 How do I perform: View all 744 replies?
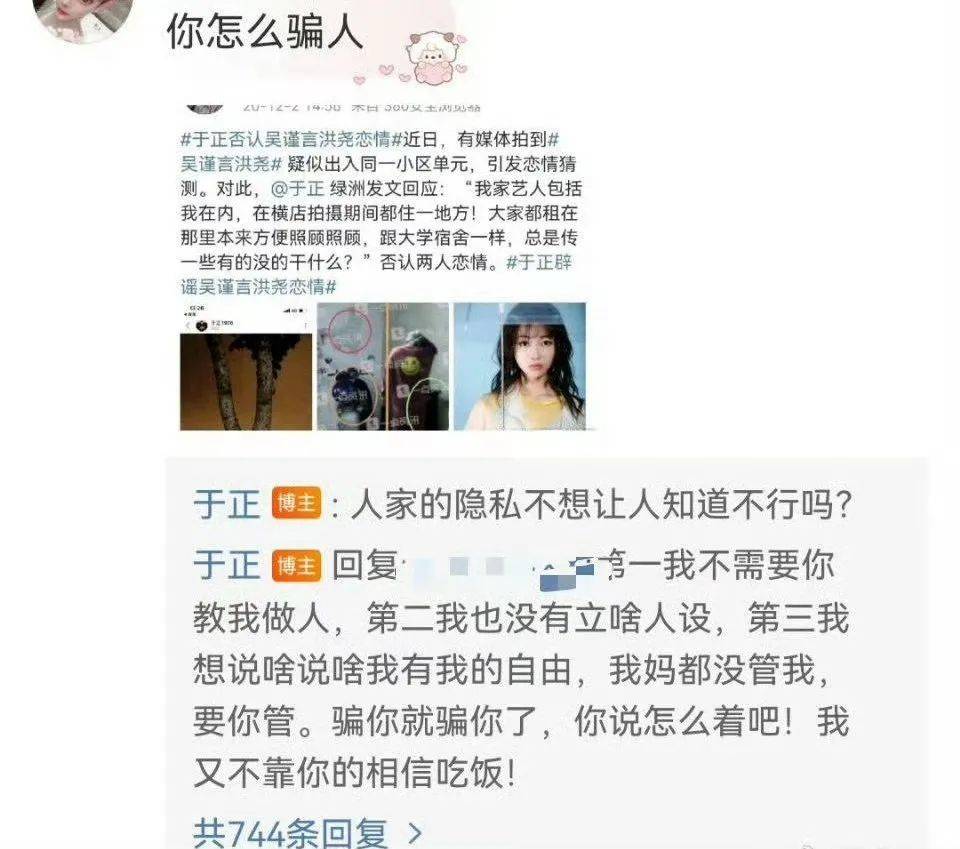click(x=308, y=831)
